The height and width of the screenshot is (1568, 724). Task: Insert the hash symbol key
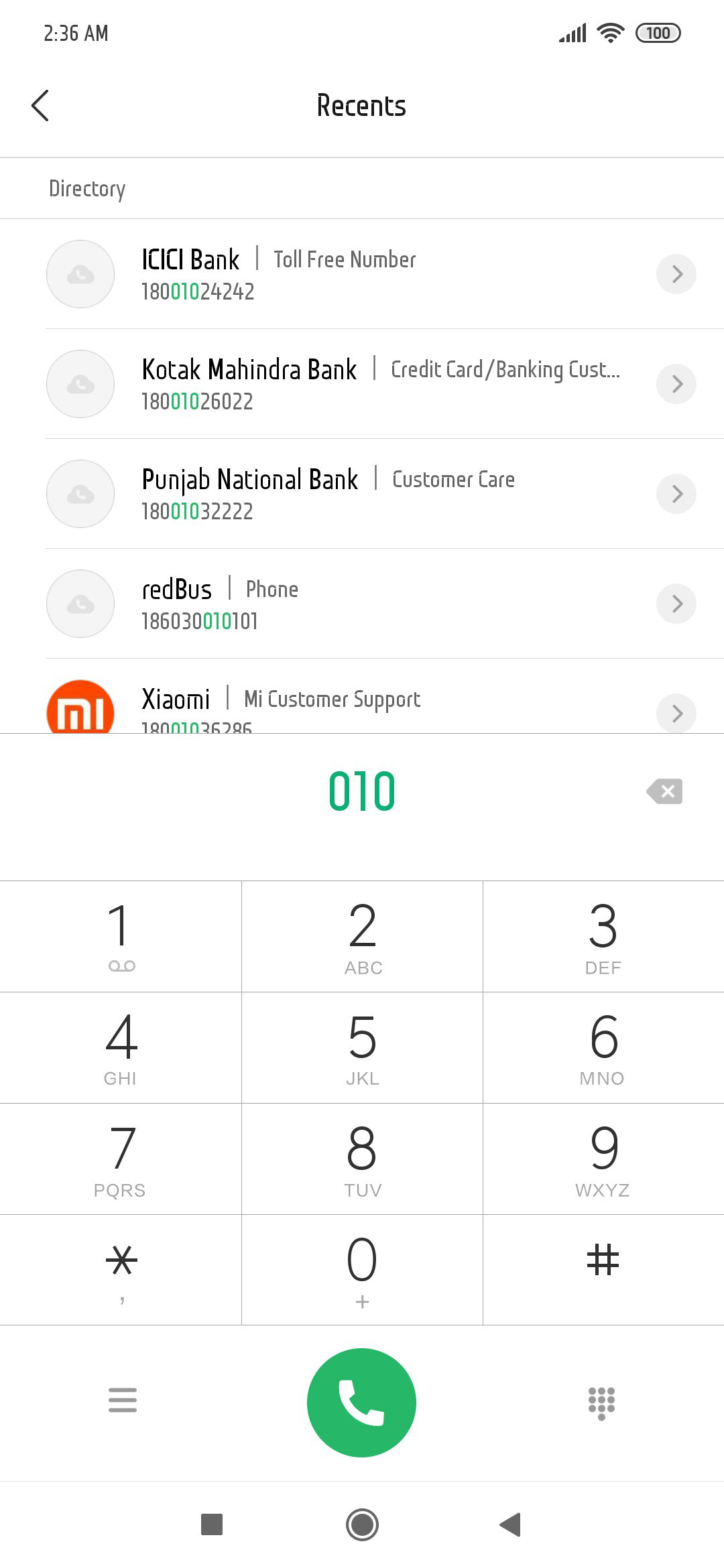click(x=603, y=1270)
